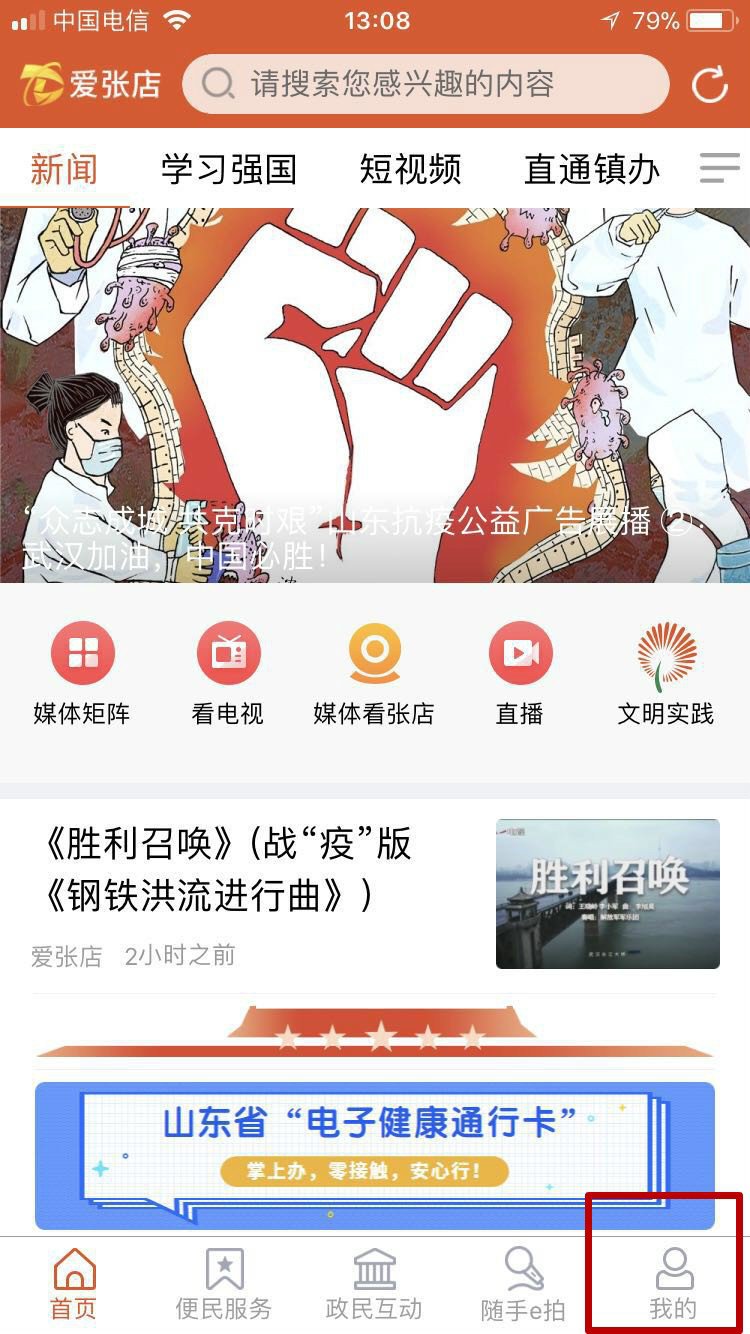
Task: Open the 电子健康通行卡 banner
Action: 375,1155
